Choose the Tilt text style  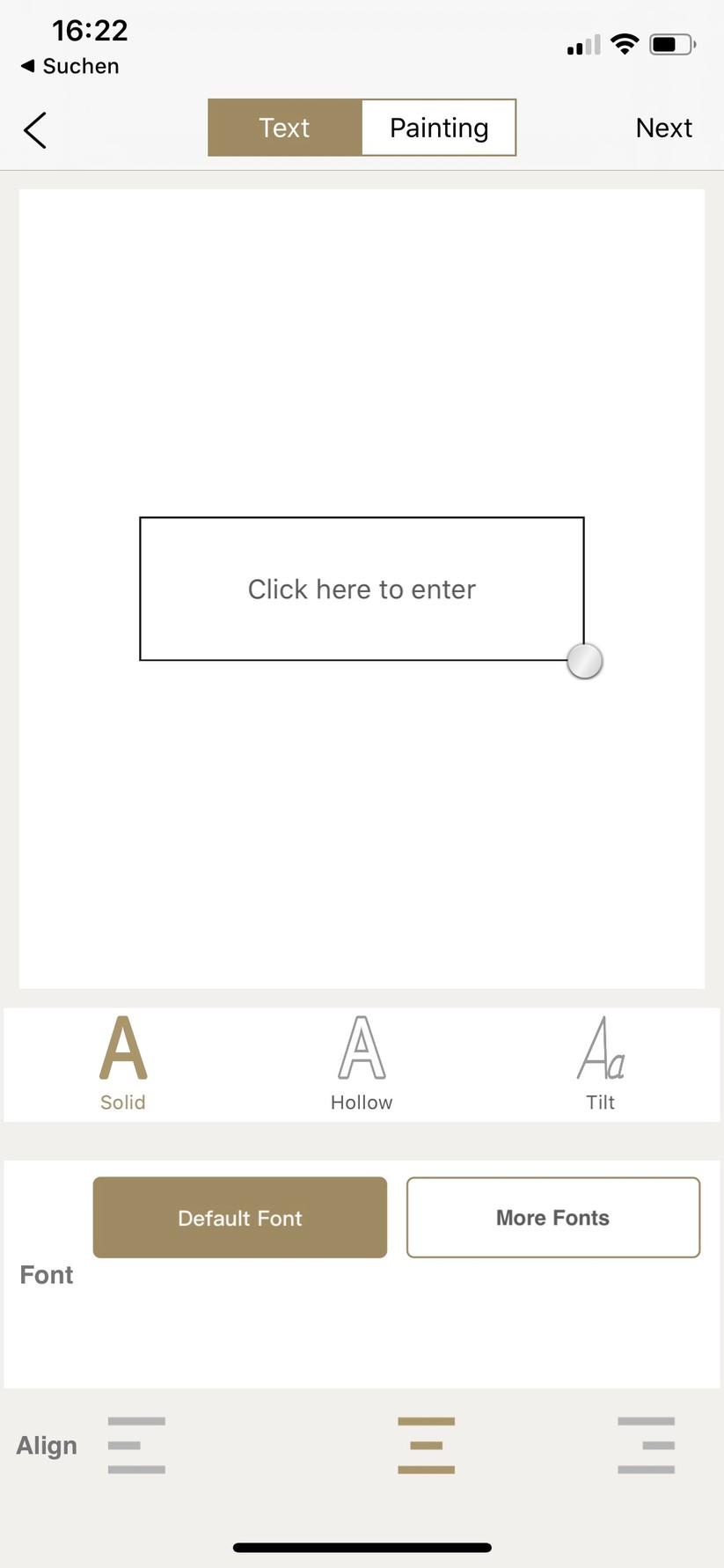pos(601,1063)
